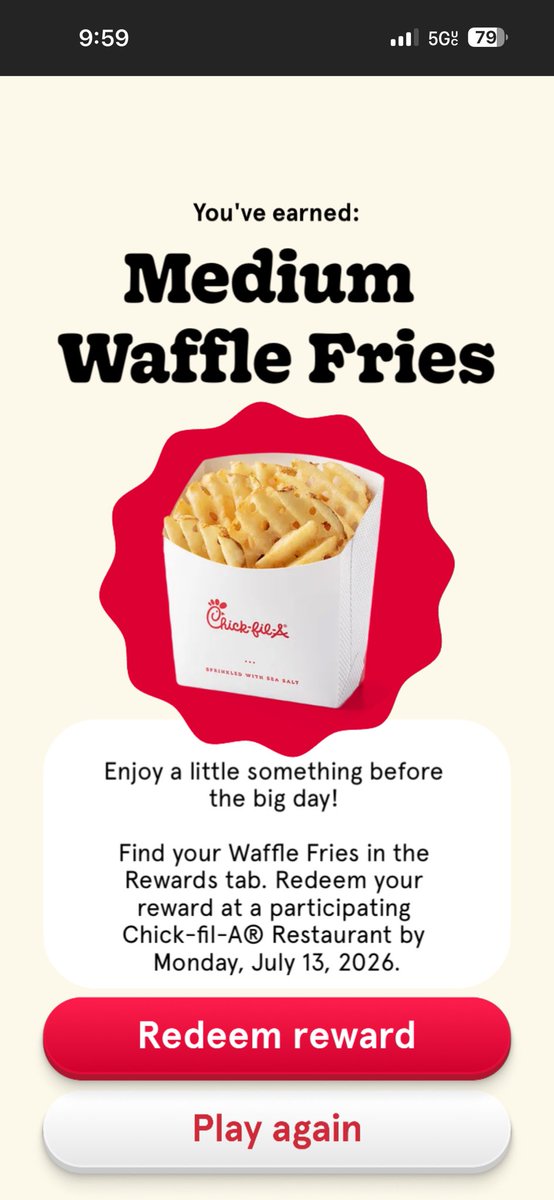The image size is (554, 1200).
Task: Tap the Redeem reward button
Action: (x=277, y=1038)
